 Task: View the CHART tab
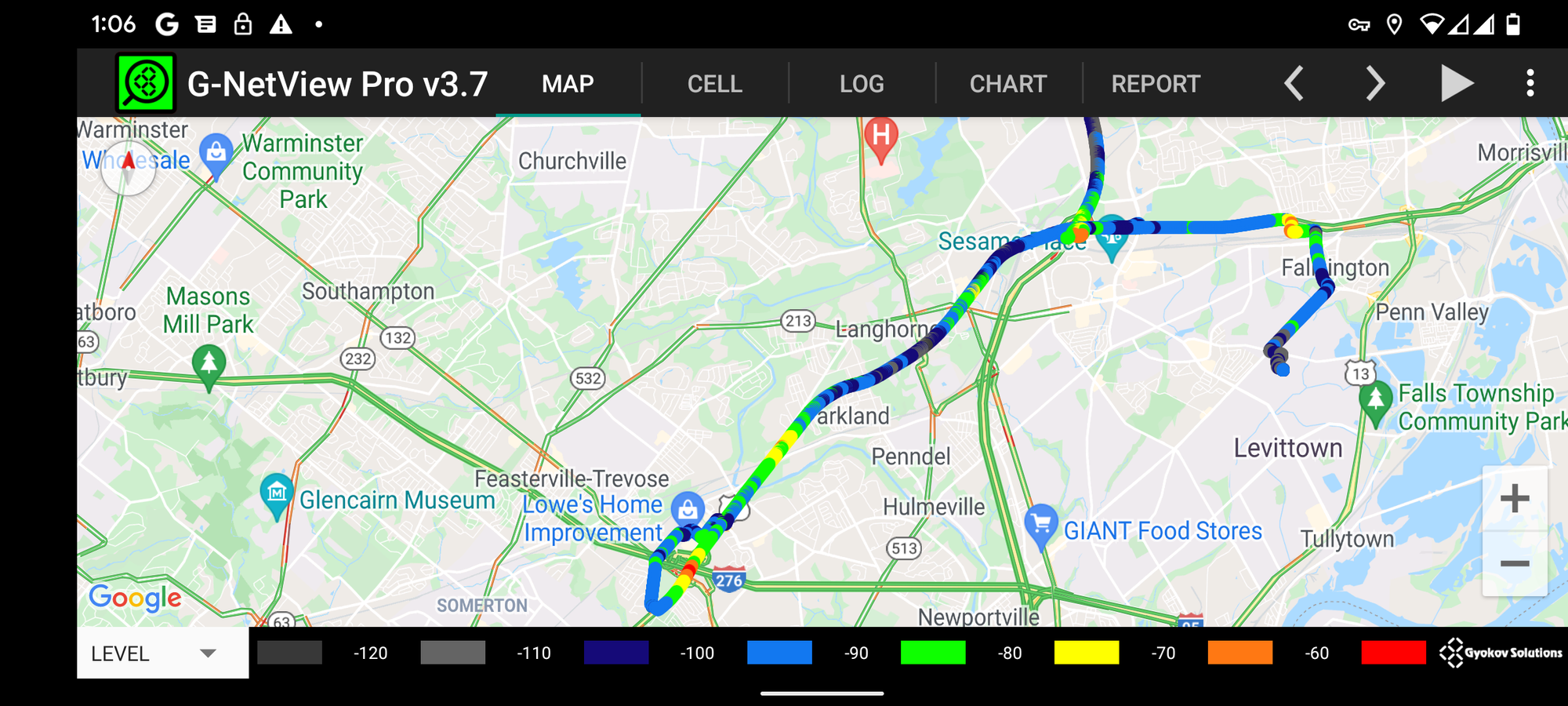point(1008,84)
